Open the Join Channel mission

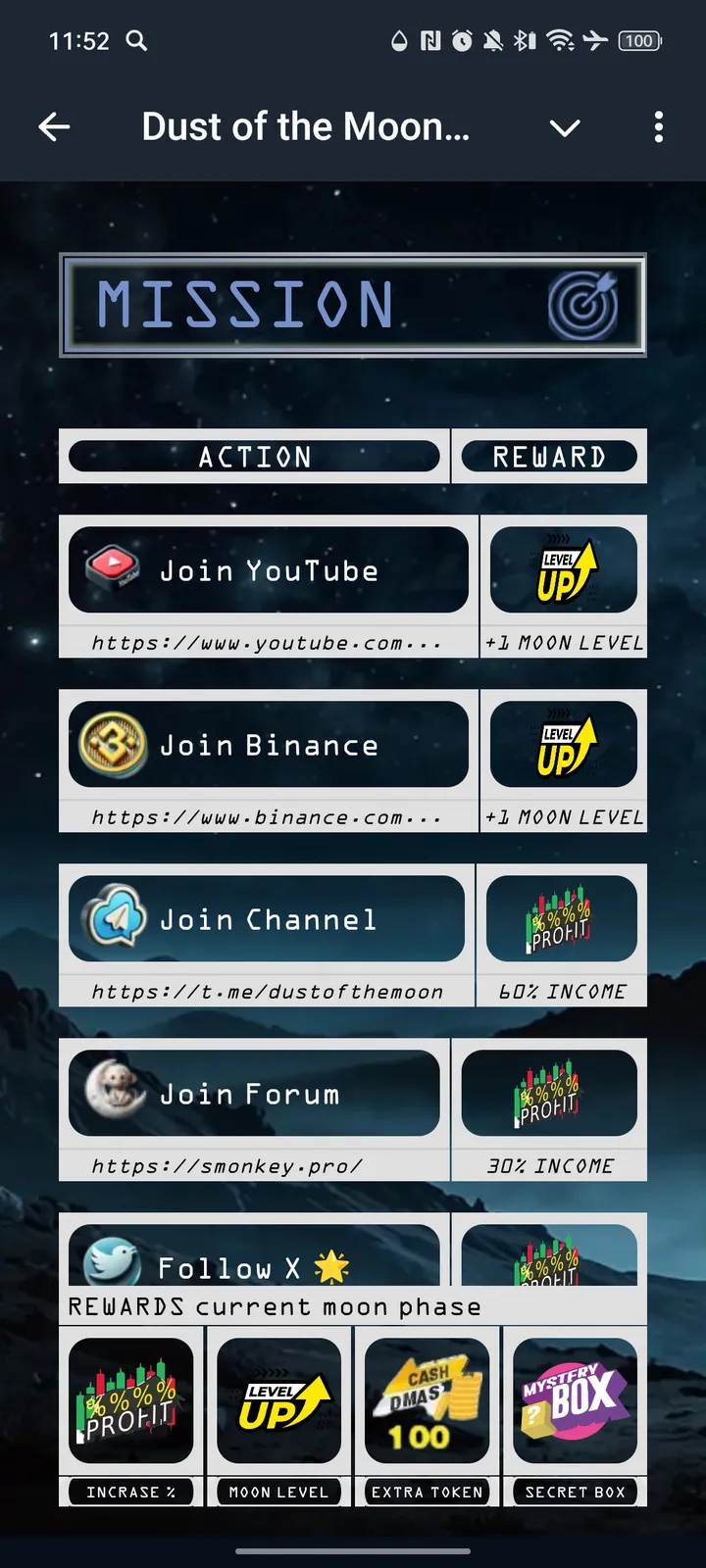267,919
